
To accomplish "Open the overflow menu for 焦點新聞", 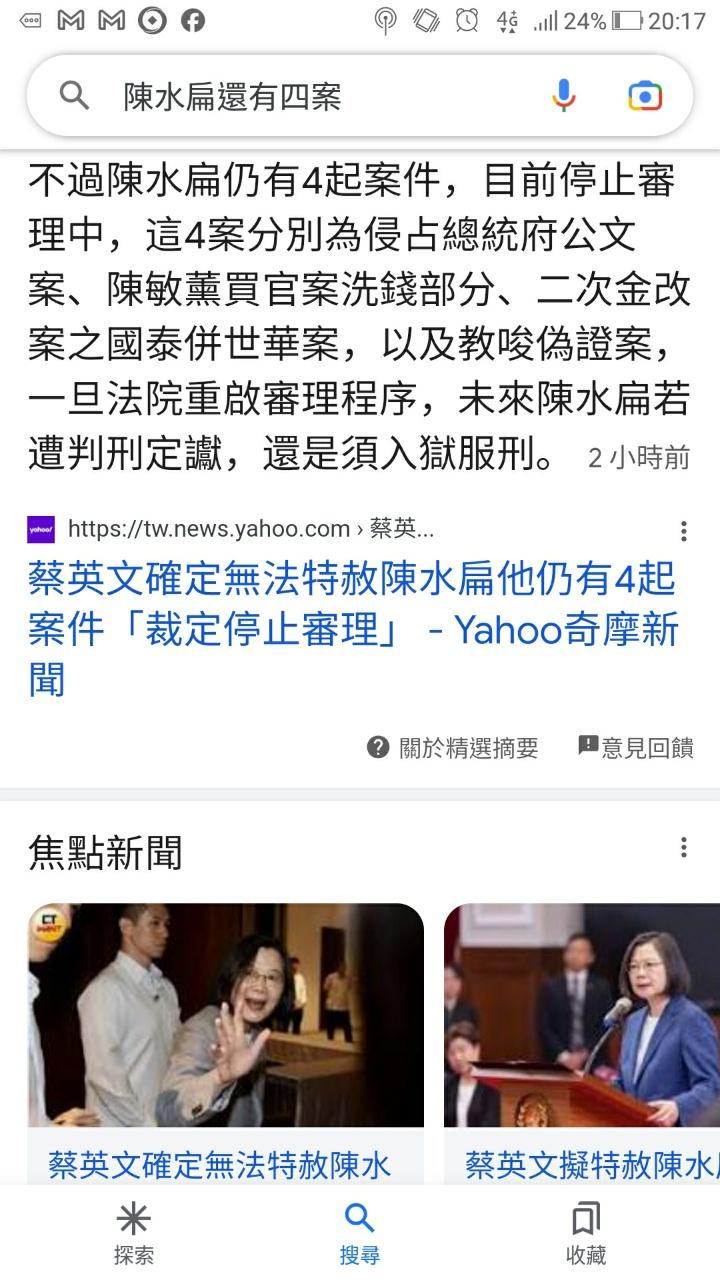I will [x=684, y=848].
